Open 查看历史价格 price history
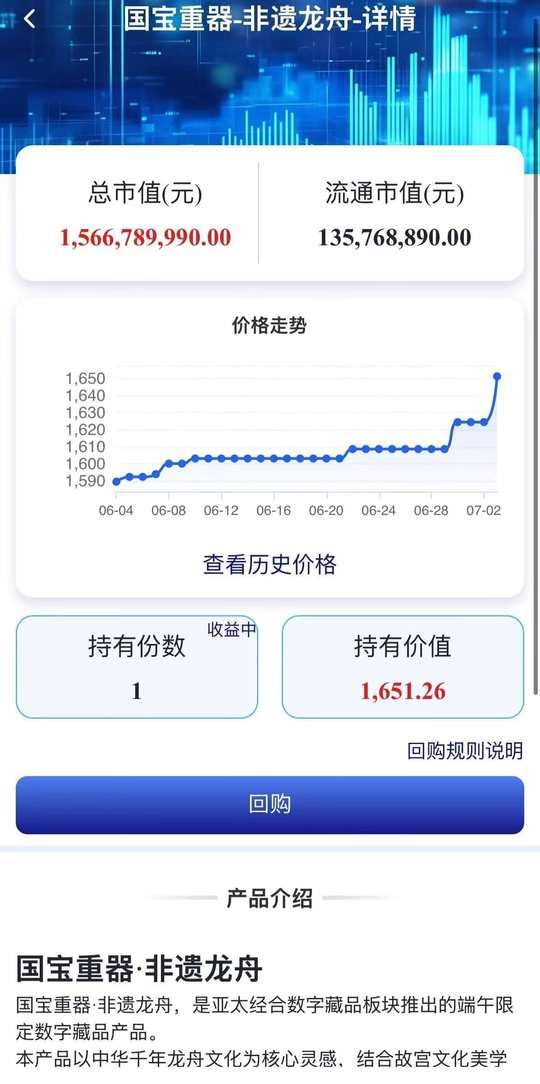Image resolution: width=540 pixels, height=1084 pixels. pos(270,565)
